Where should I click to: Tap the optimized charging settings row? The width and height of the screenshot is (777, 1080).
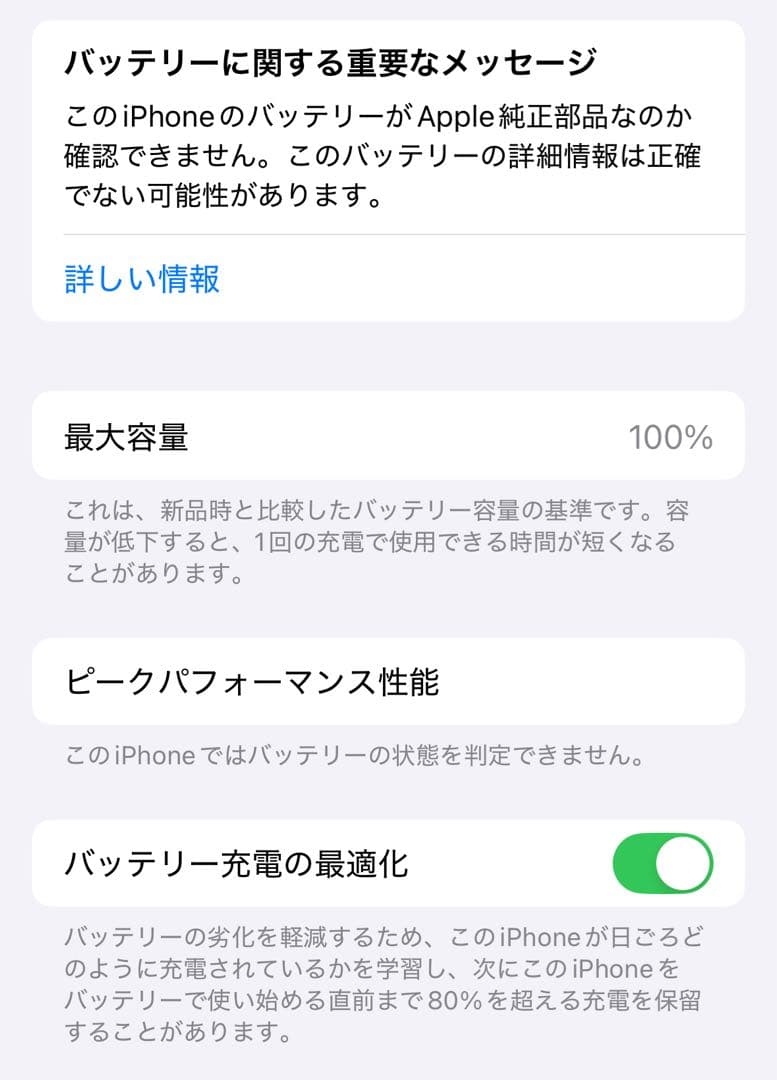(x=388, y=860)
